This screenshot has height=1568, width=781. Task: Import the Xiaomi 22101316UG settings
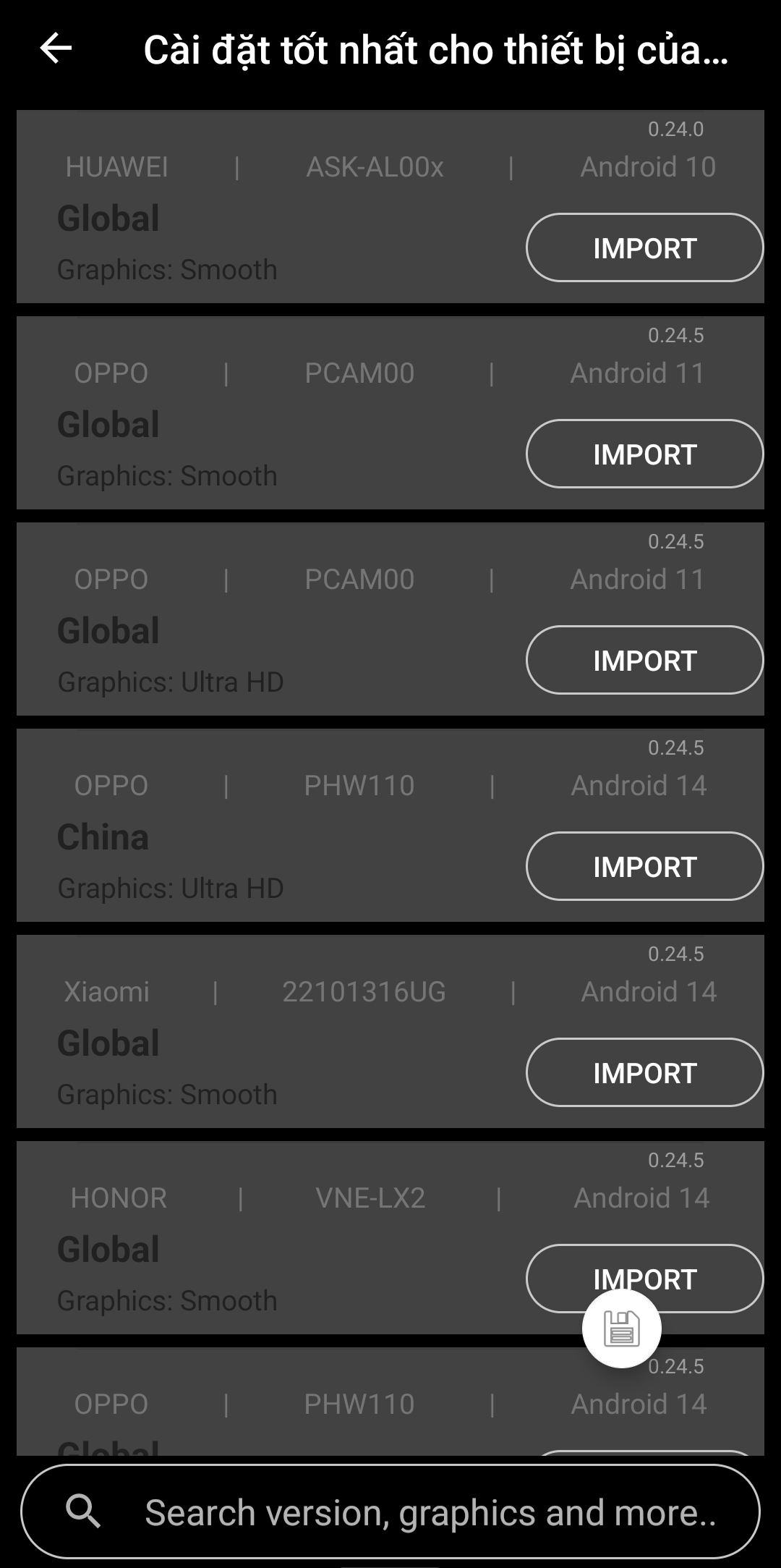click(x=644, y=1072)
